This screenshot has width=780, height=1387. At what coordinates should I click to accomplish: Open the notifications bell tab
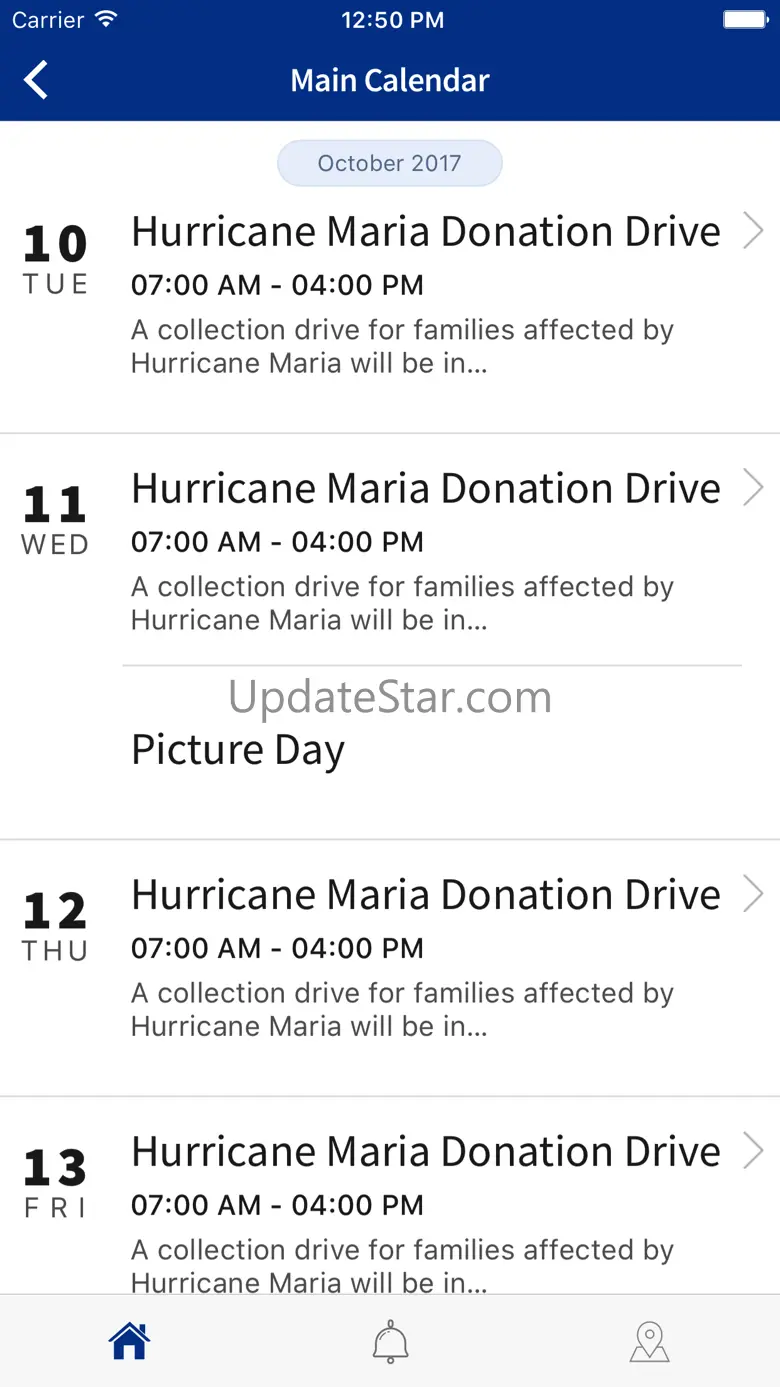pyautogui.click(x=390, y=1341)
